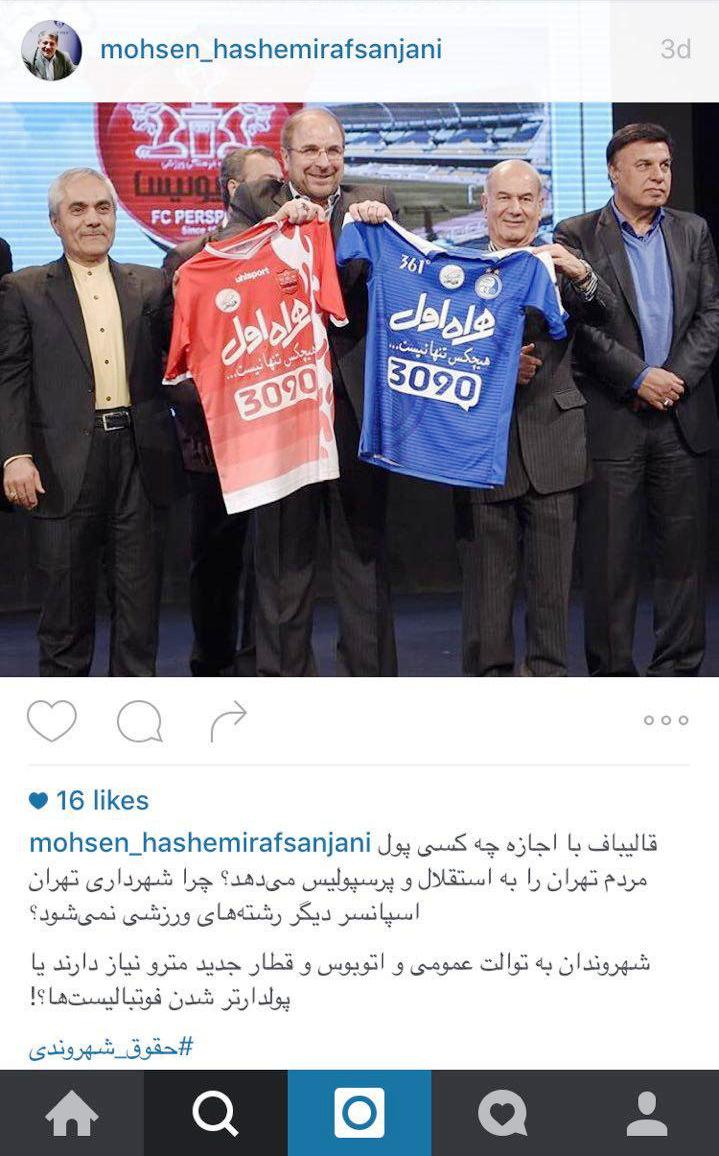Share the post using the arrow icon
This screenshot has height=1156, width=719.
point(228,721)
